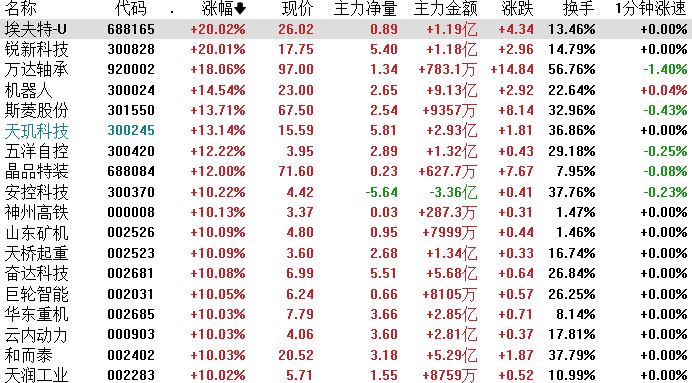Select 和而泰 stock row

(x=346, y=355)
